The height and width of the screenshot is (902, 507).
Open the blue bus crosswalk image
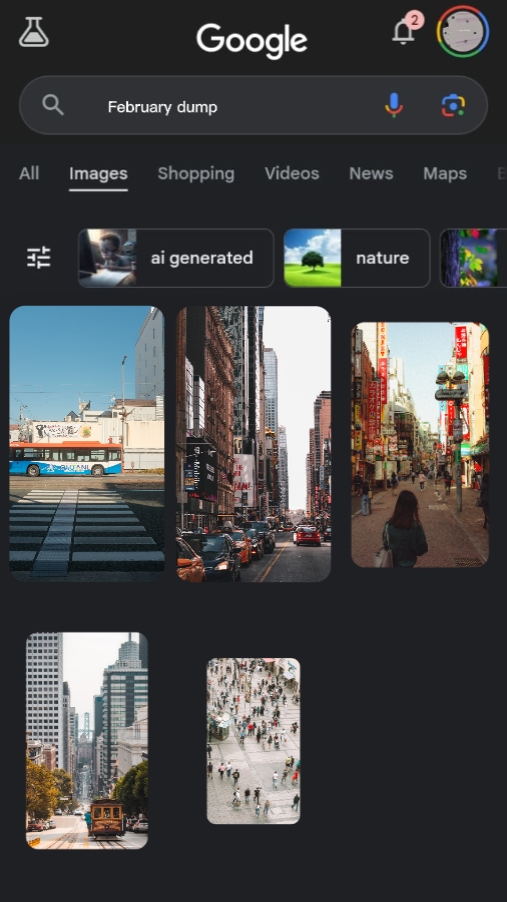[x=87, y=443]
